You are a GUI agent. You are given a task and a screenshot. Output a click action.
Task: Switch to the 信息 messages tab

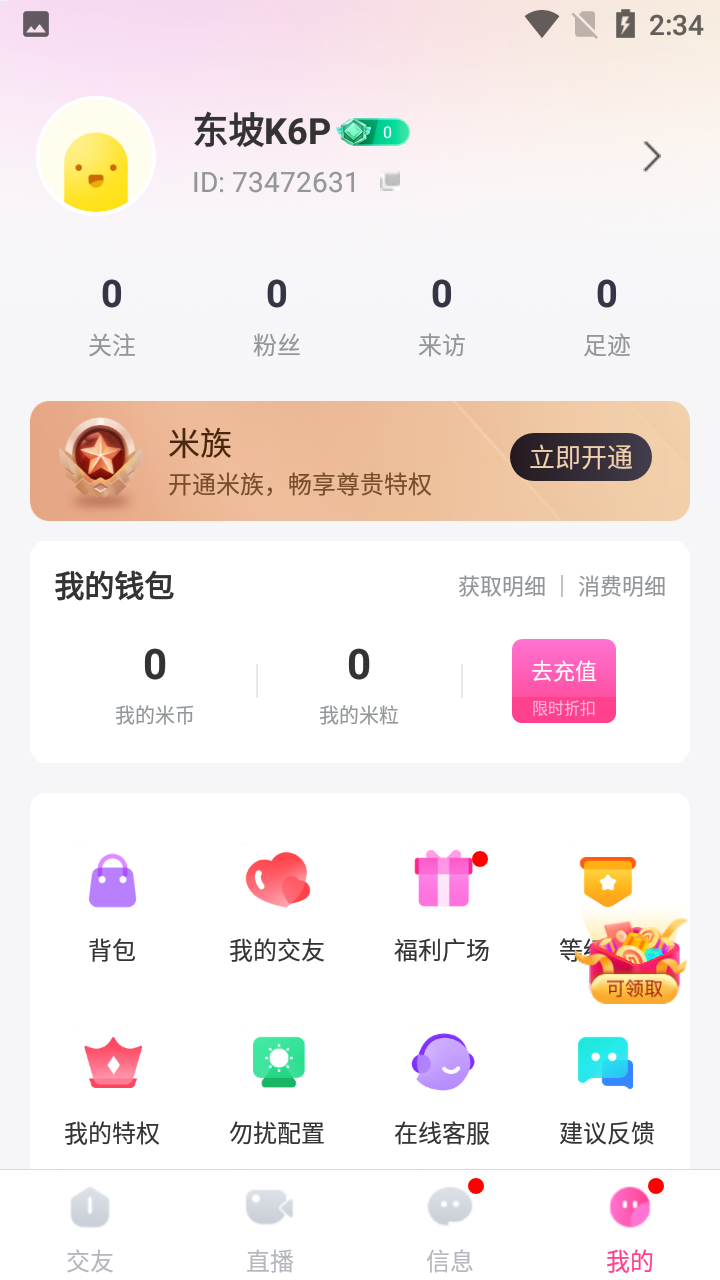click(450, 1226)
